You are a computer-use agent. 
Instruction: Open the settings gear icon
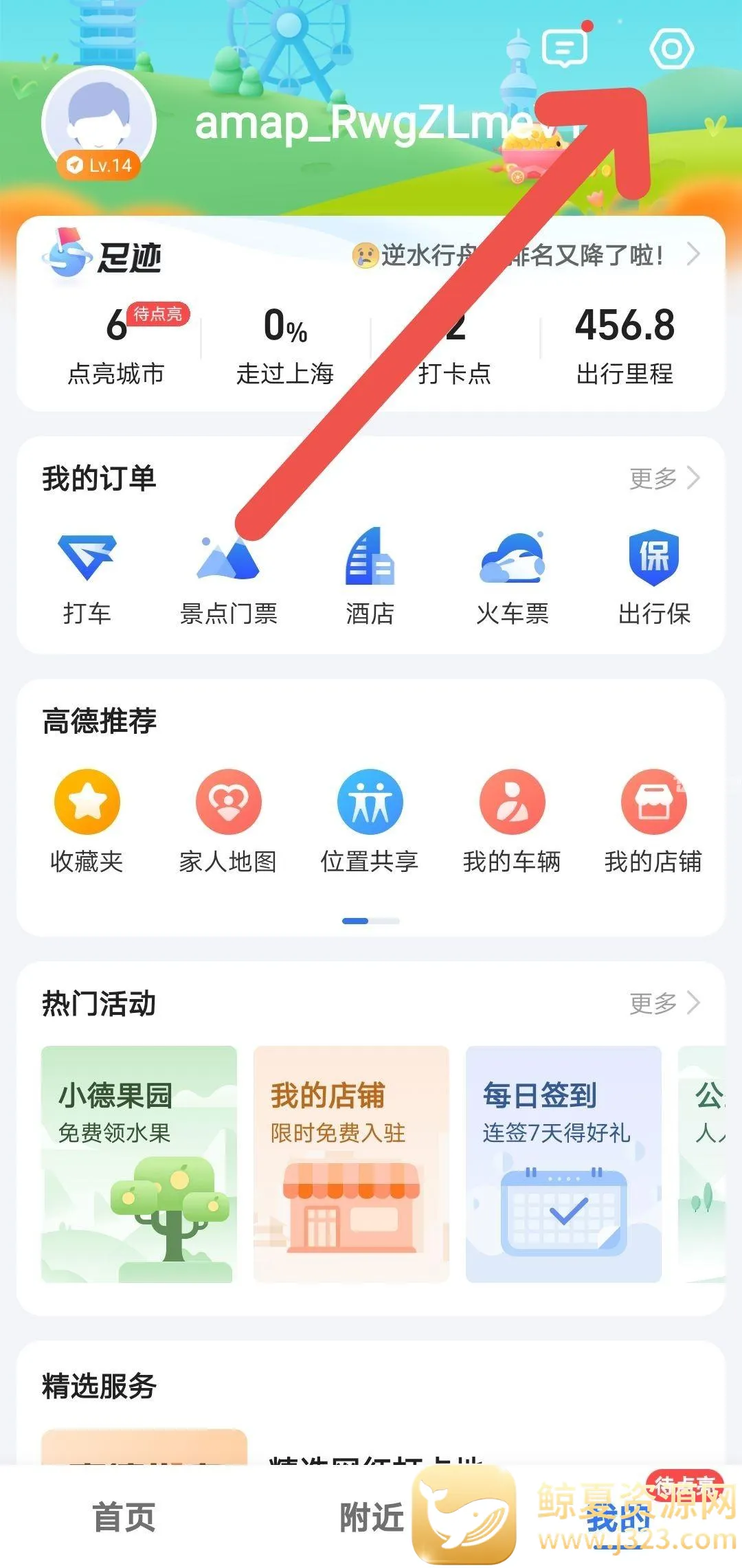pyautogui.click(x=671, y=49)
